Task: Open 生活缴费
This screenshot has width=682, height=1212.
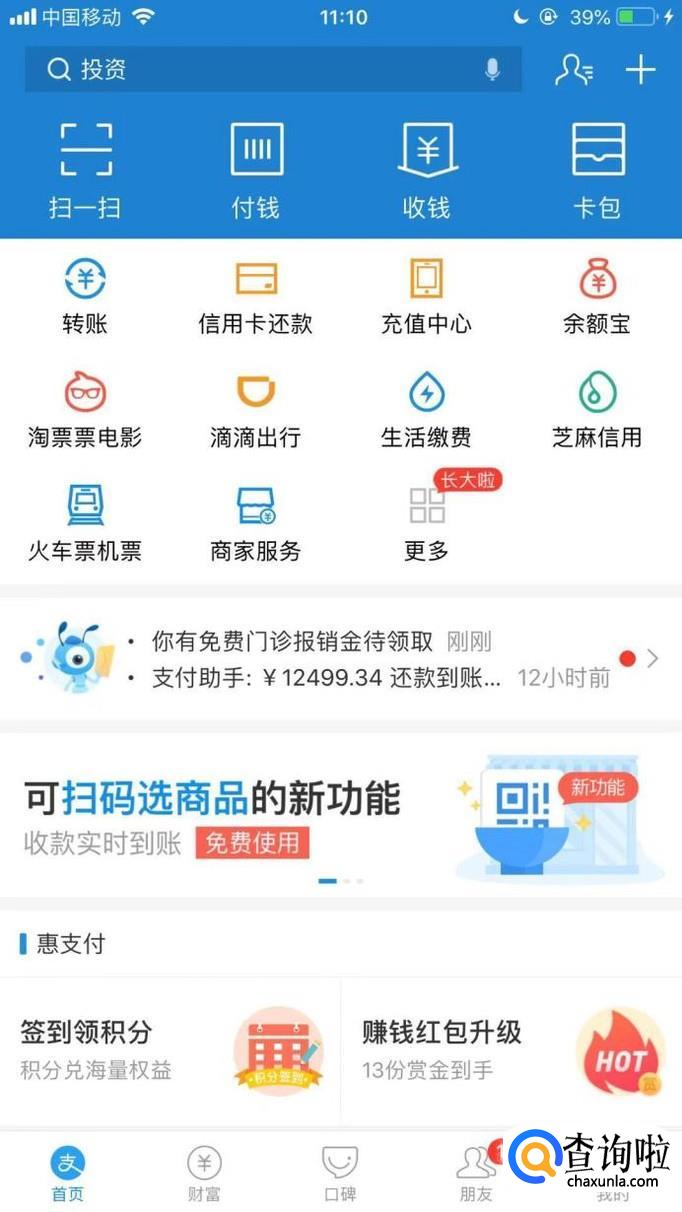Action: [427, 408]
